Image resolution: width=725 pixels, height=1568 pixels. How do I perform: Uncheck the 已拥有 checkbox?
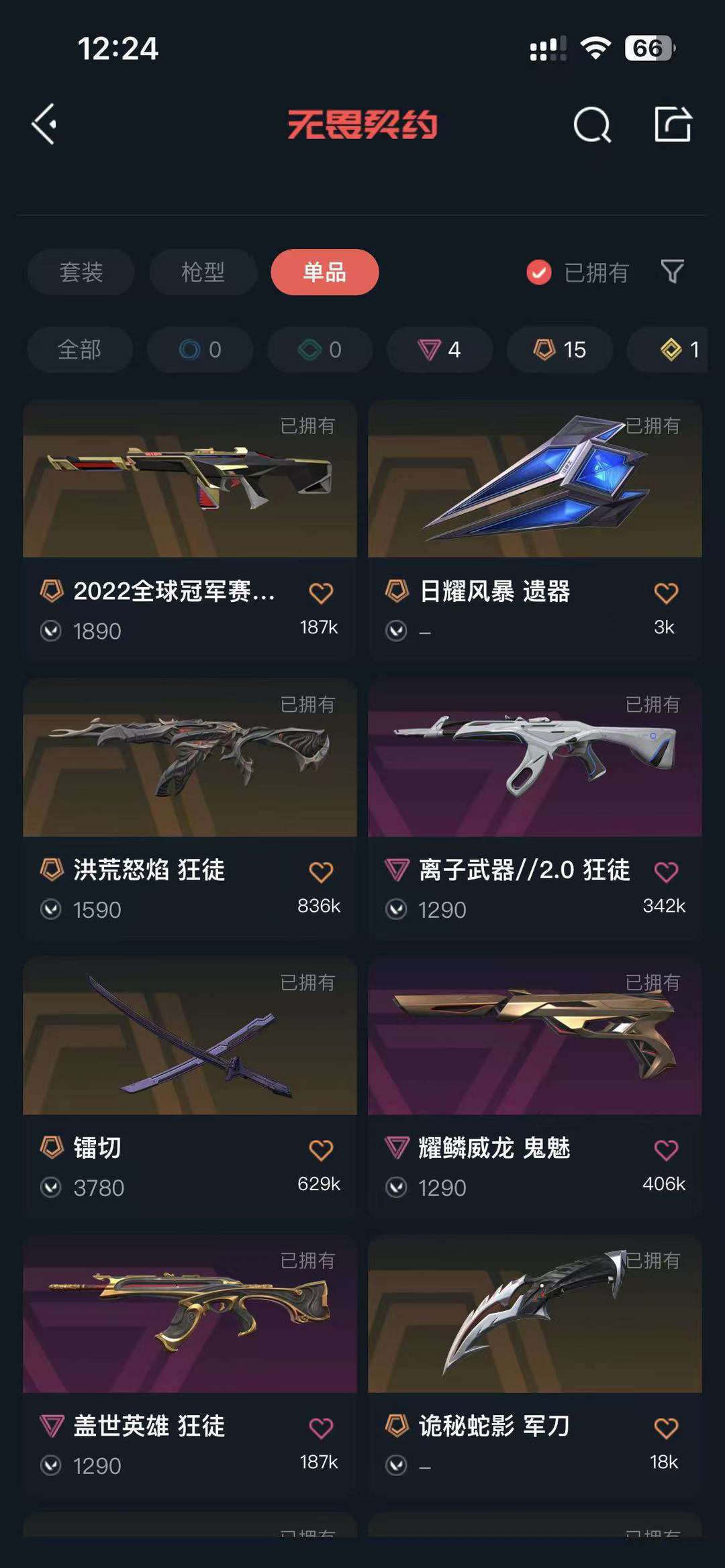pos(539,272)
